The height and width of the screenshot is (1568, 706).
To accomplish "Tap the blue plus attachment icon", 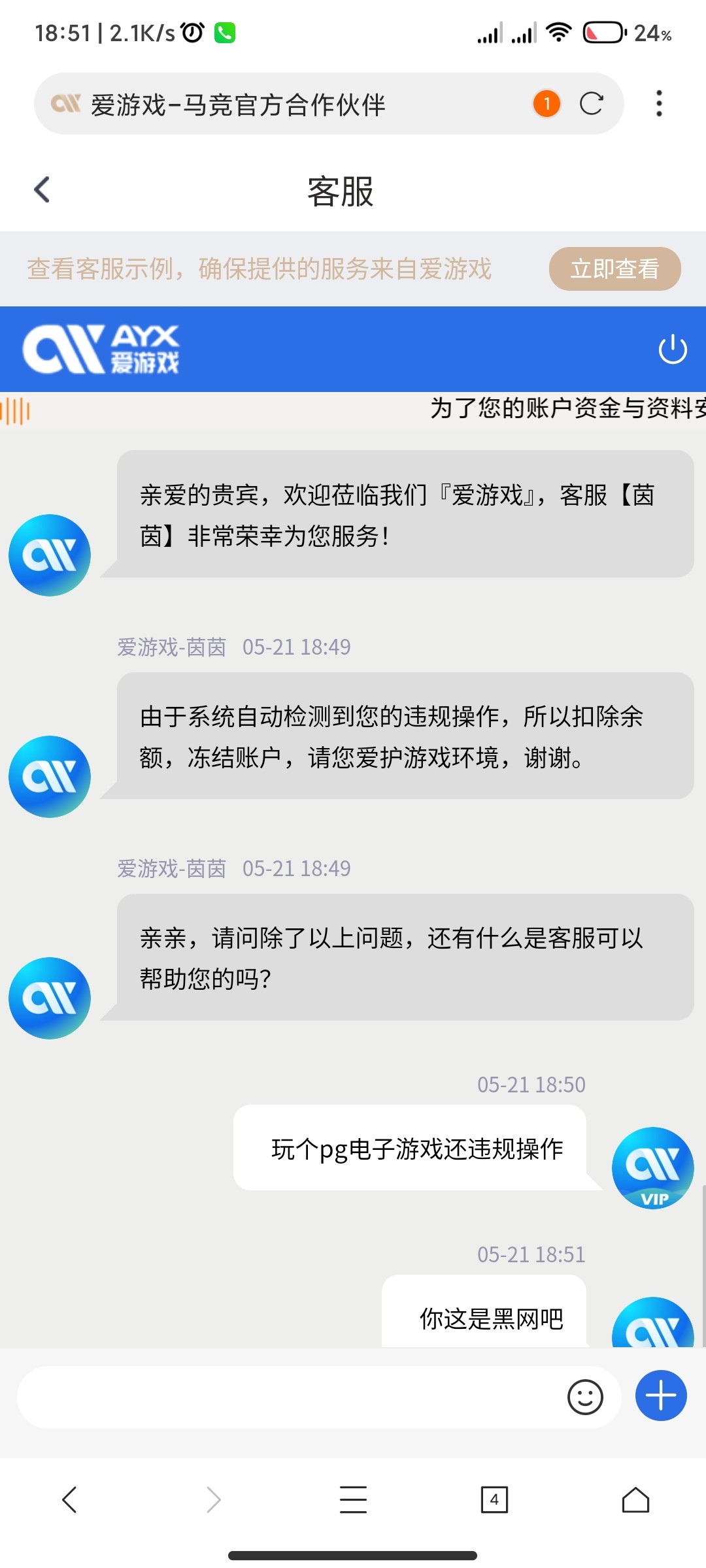I will (660, 1396).
